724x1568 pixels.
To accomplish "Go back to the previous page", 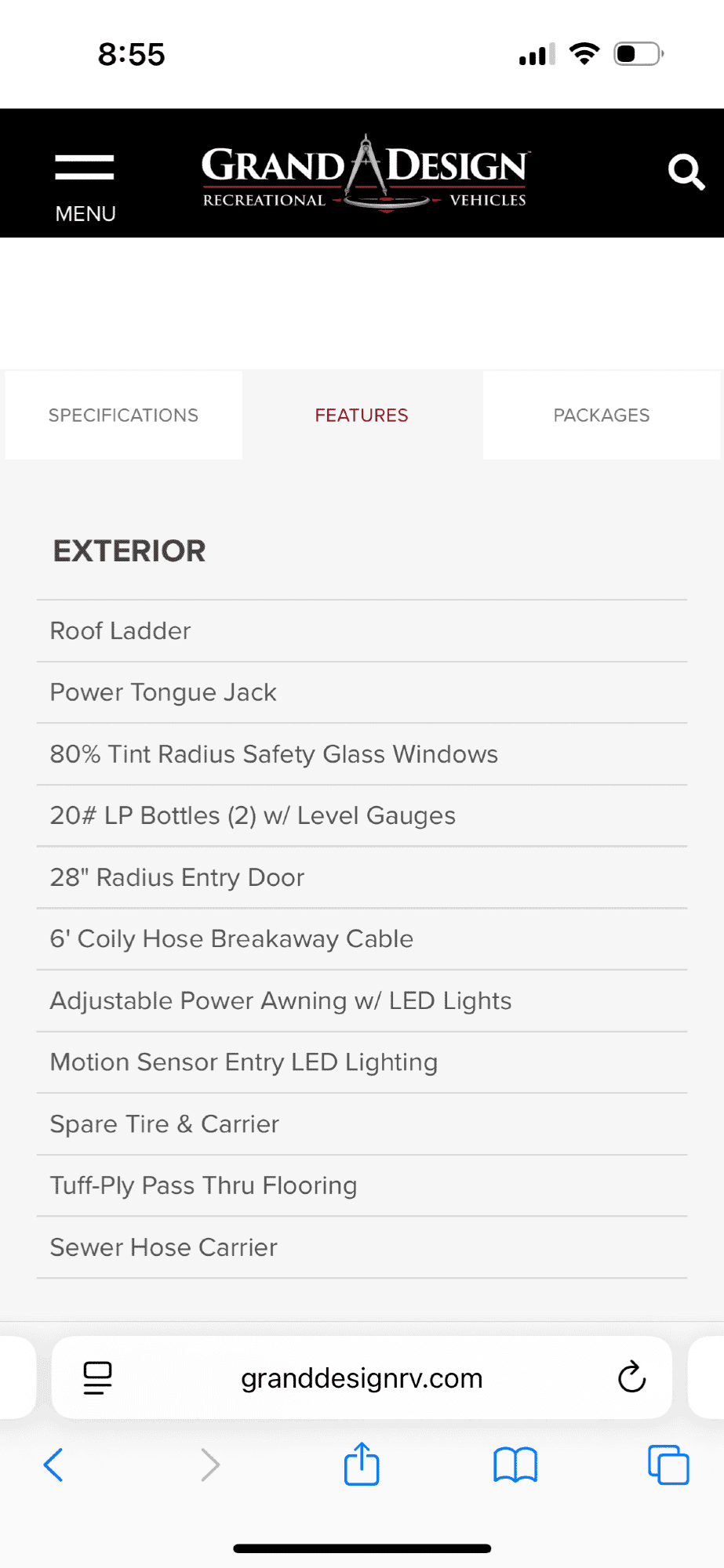I will [x=53, y=1464].
